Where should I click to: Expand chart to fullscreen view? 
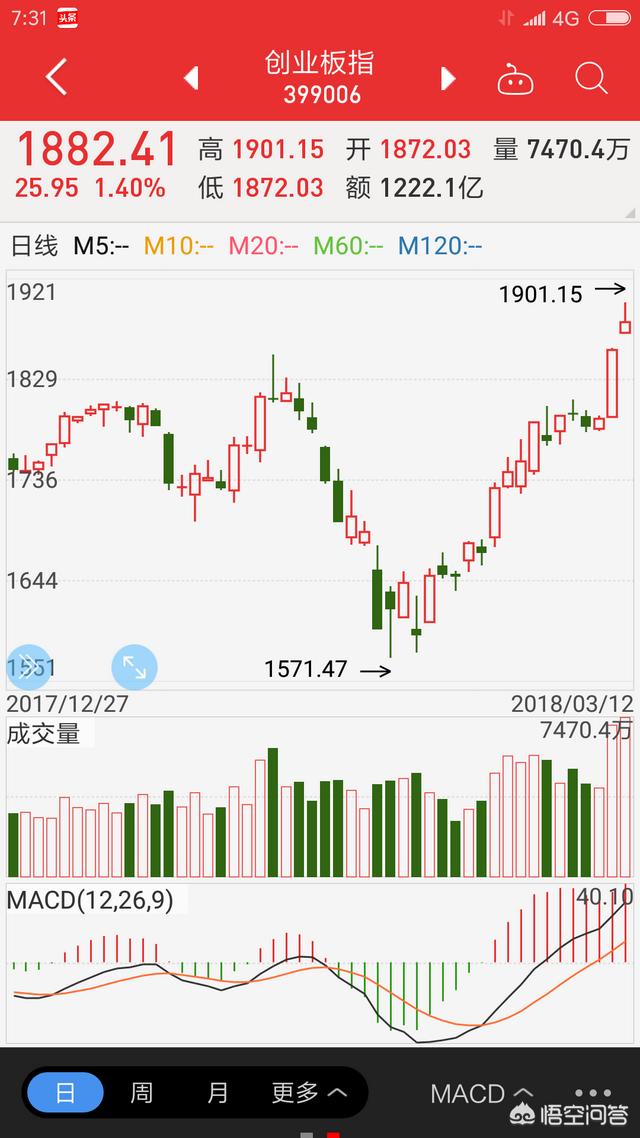pyautogui.click(x=134, y=666)
